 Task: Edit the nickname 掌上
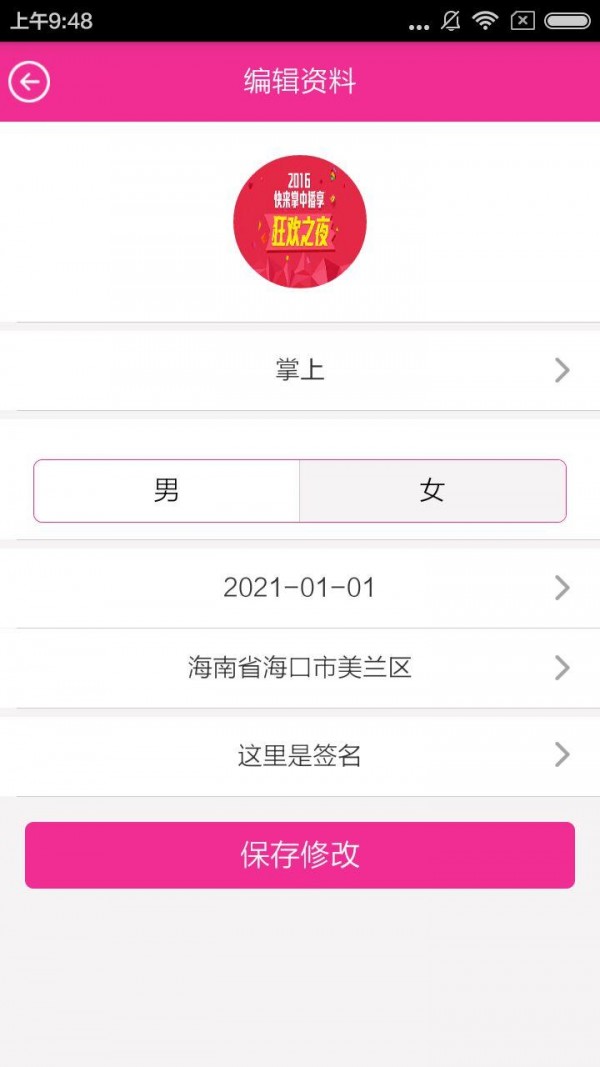pos(300,370)
